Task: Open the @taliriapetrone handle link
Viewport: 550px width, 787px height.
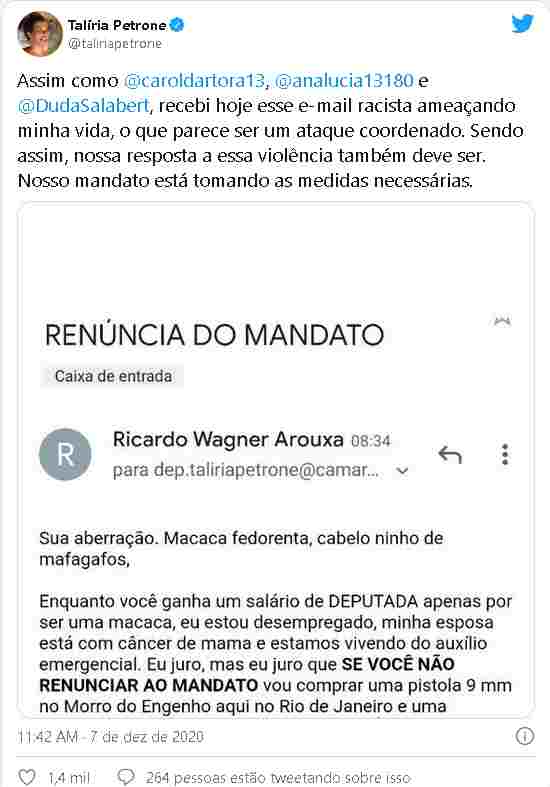Action: point(115,44)
